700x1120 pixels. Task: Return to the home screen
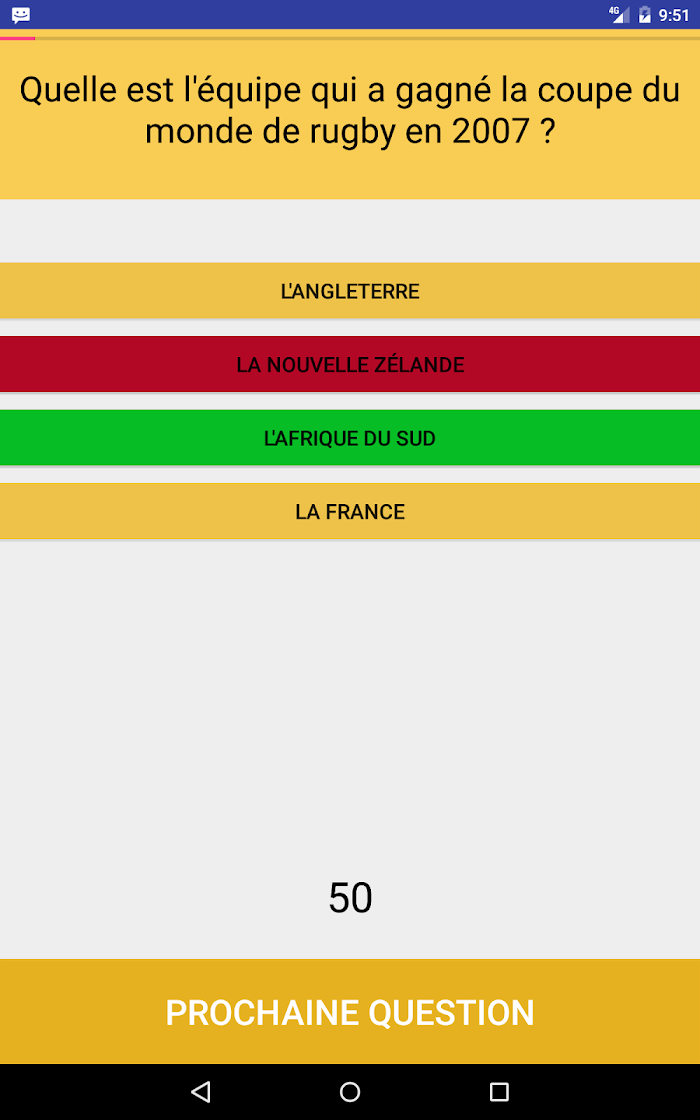click(x=350, y=1091)
